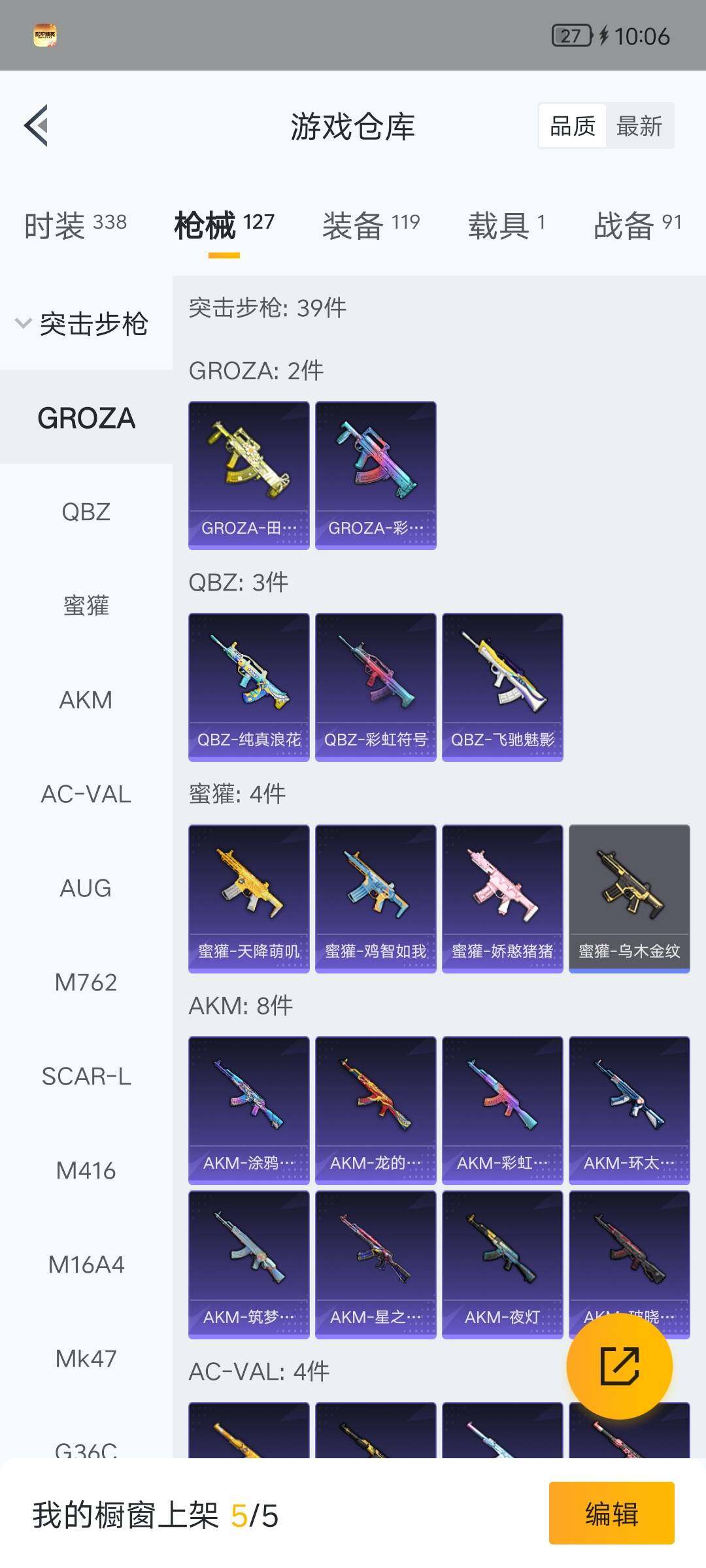Sort the warehouse by 品质
The image size is (706, 1568).
[x=573, y=126]
